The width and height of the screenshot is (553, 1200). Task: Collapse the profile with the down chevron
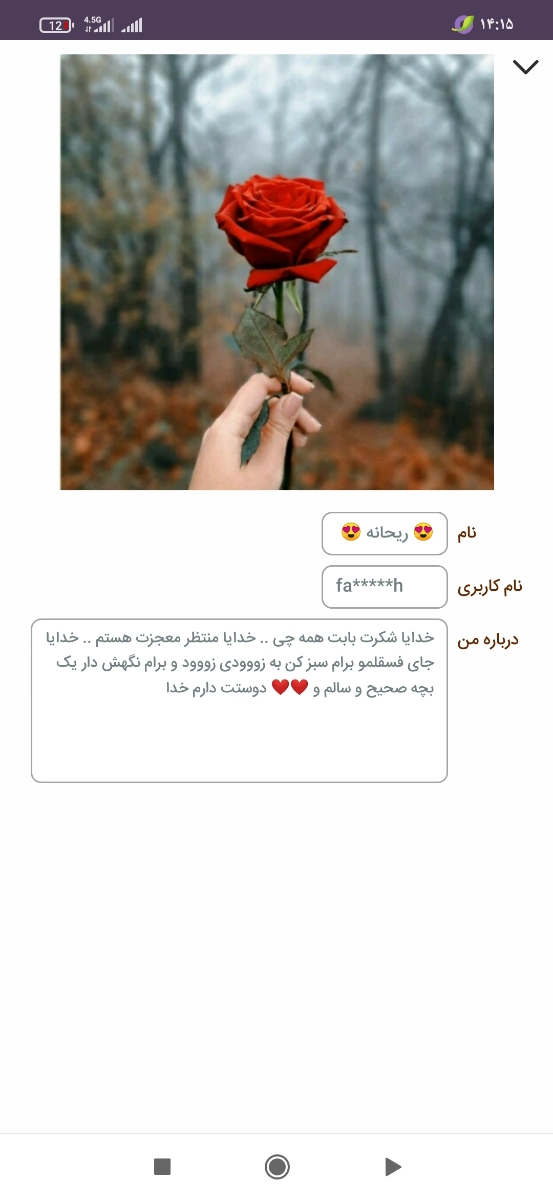click(526, 67)
